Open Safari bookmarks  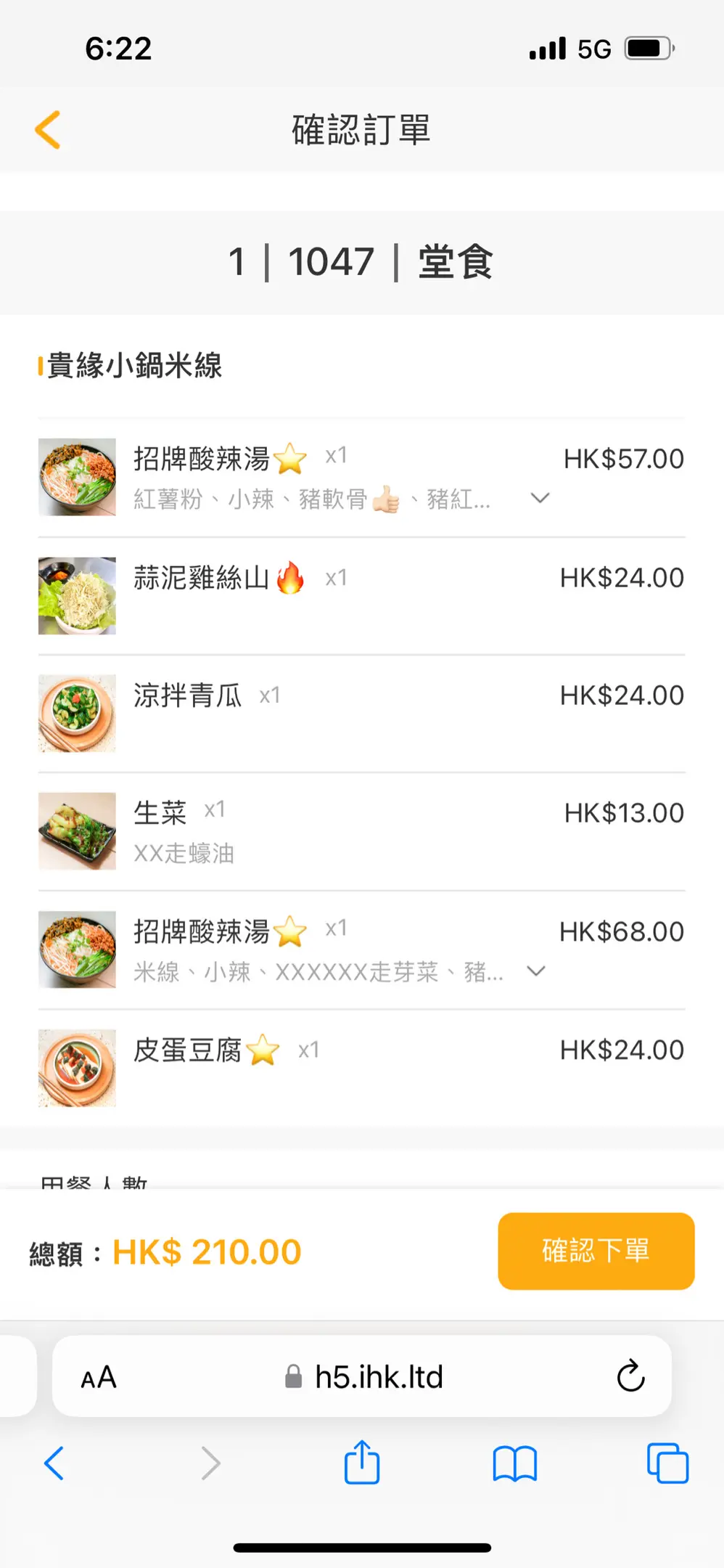(514, 1463)
